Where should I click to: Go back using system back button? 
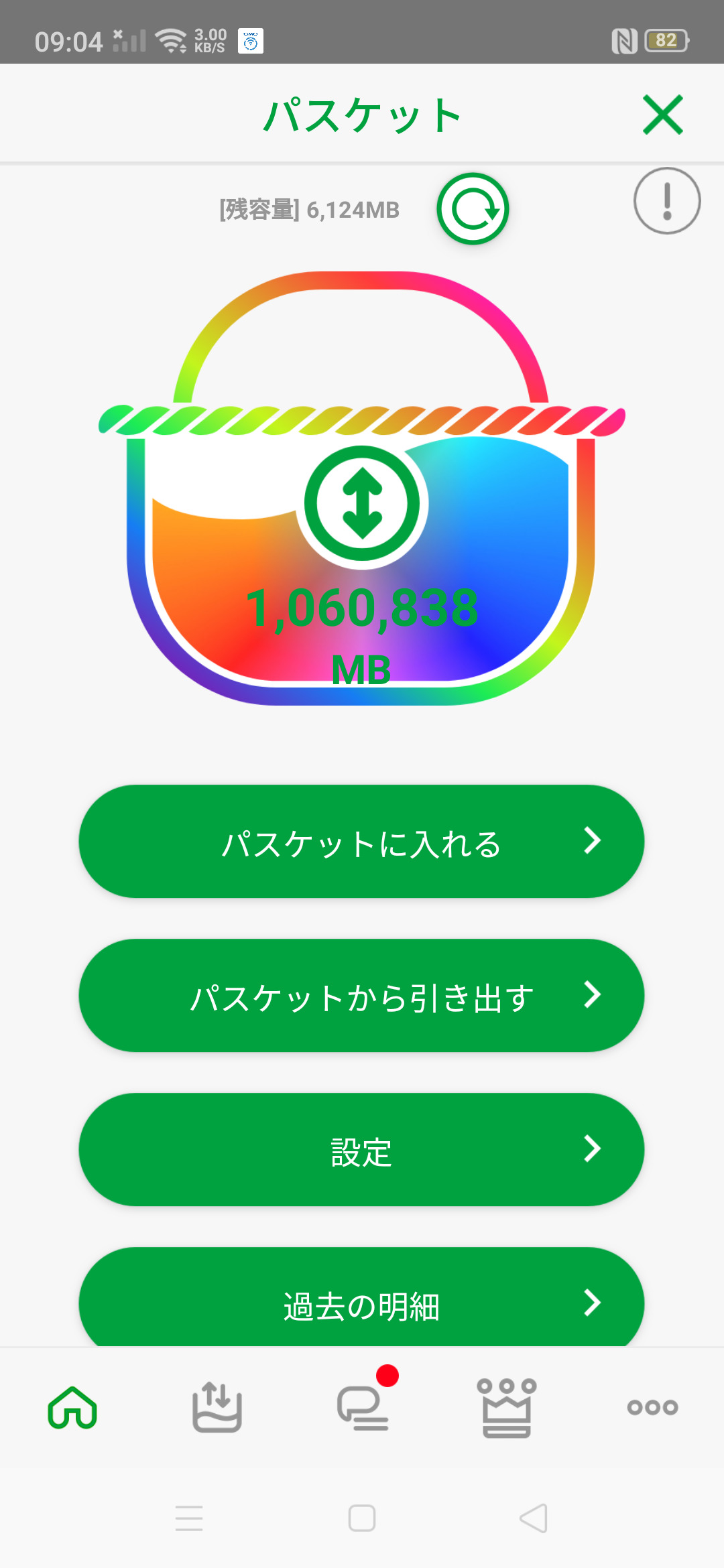(x=534, y=1518)
